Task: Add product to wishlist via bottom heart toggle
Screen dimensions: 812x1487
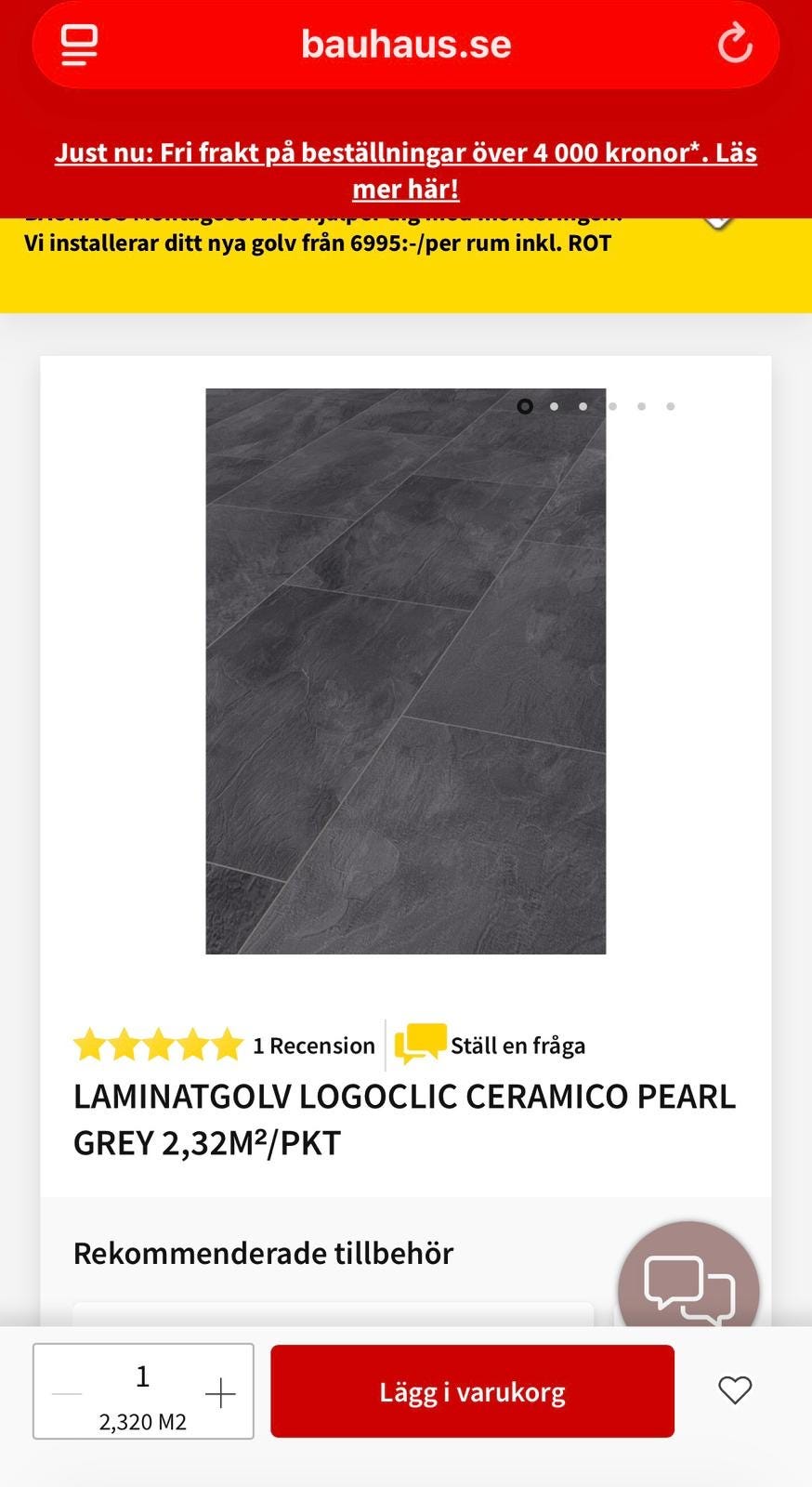Action: 734,1390
